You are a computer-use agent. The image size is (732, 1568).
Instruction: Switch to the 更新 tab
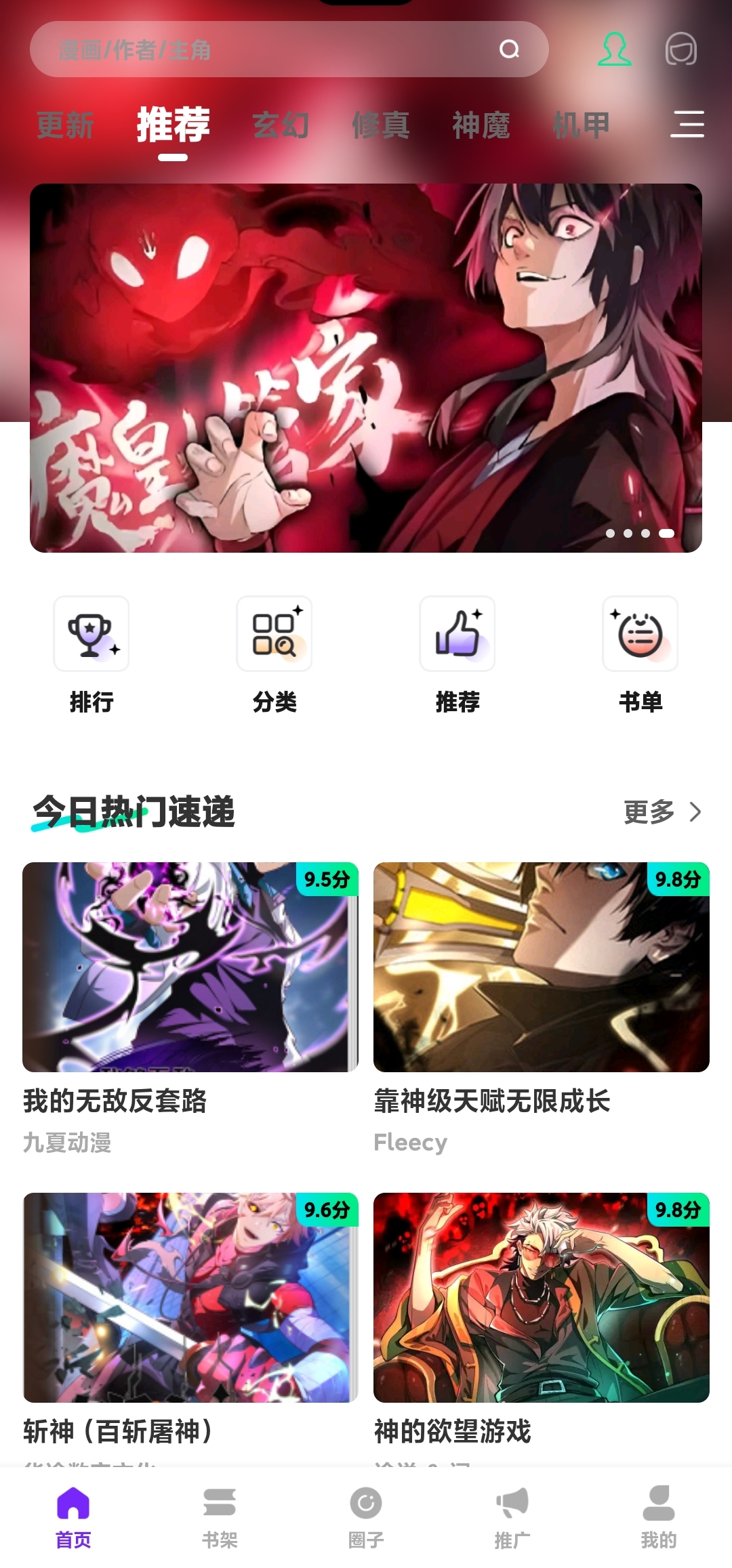click(66, 125)
